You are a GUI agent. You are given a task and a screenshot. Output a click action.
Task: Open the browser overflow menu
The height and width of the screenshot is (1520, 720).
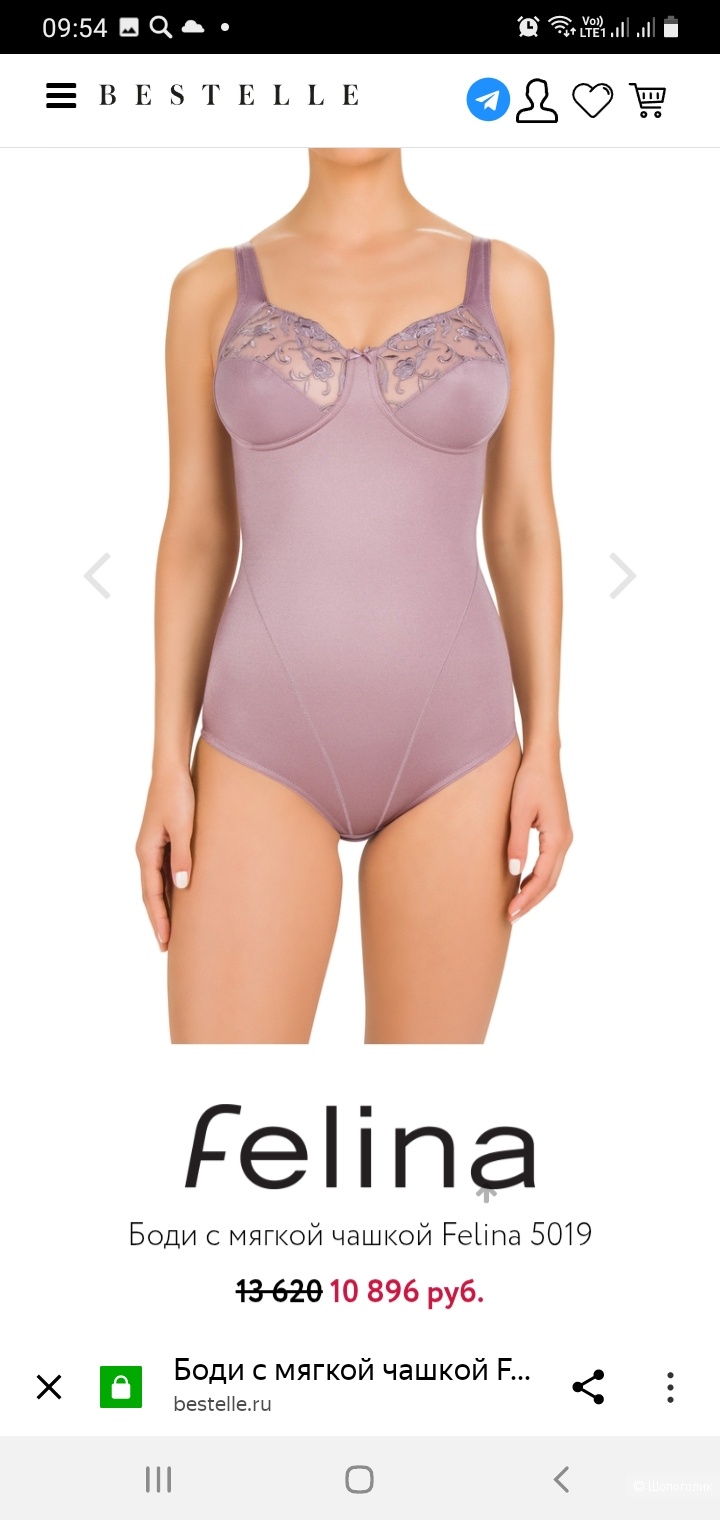(x=670, y=1387)
